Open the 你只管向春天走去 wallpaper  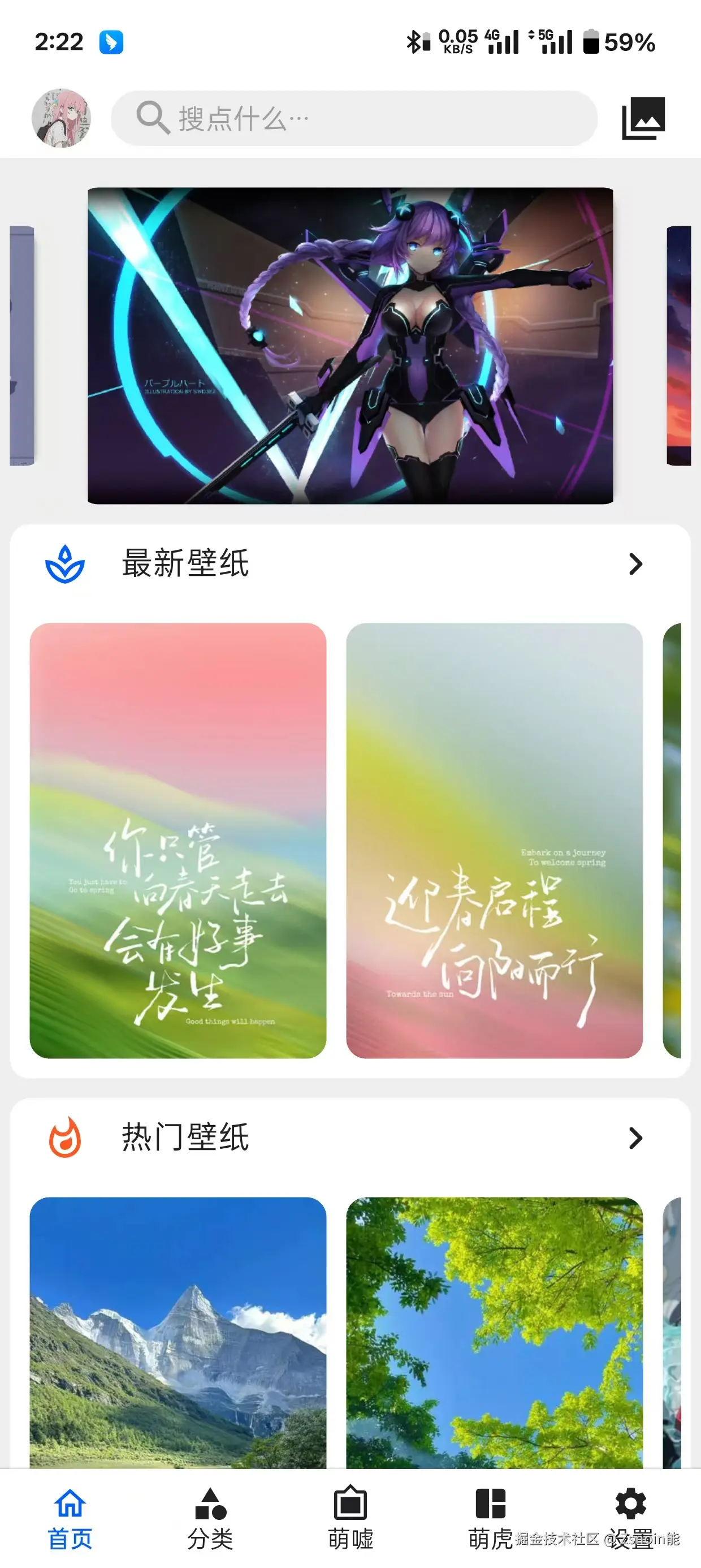click(178, 840)
